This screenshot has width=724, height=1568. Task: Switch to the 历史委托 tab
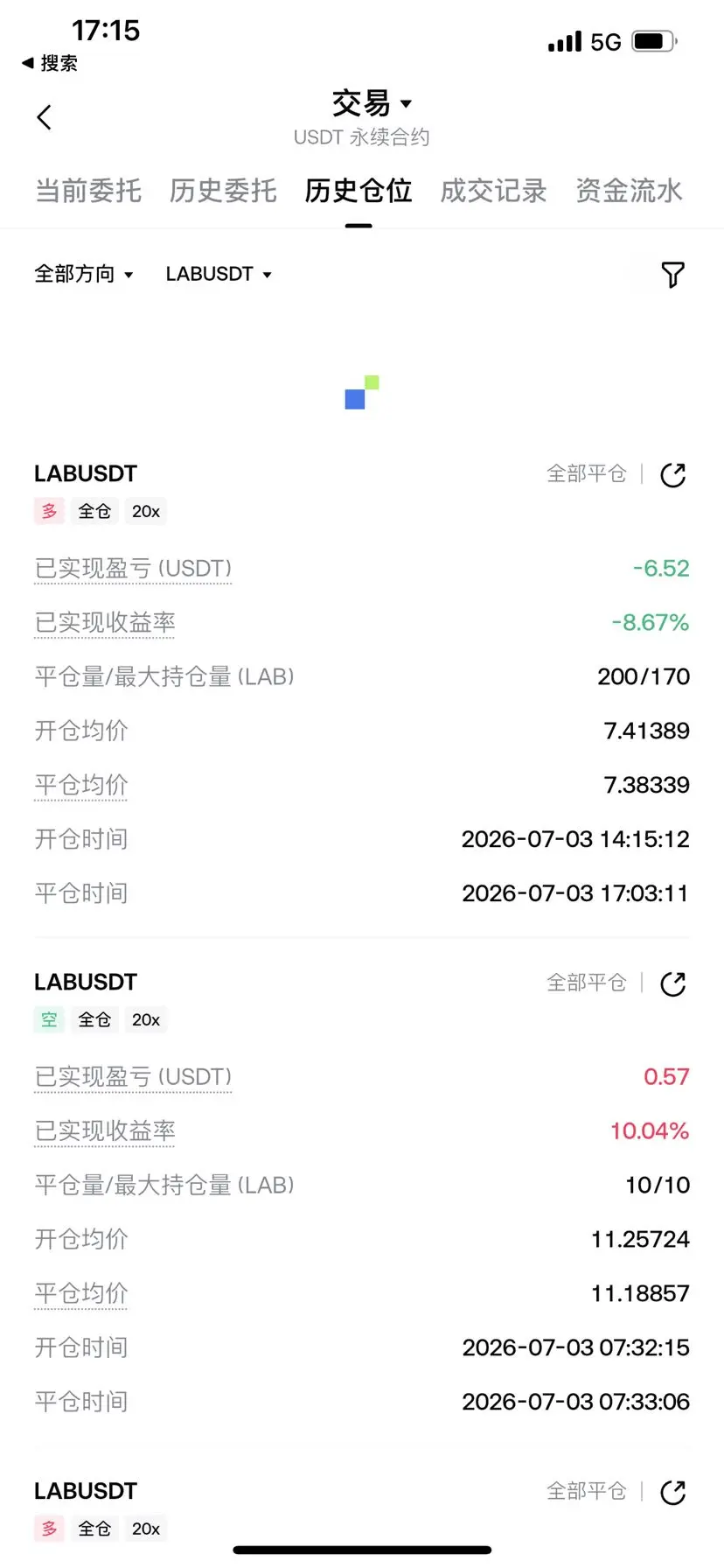tap(223, 191)
